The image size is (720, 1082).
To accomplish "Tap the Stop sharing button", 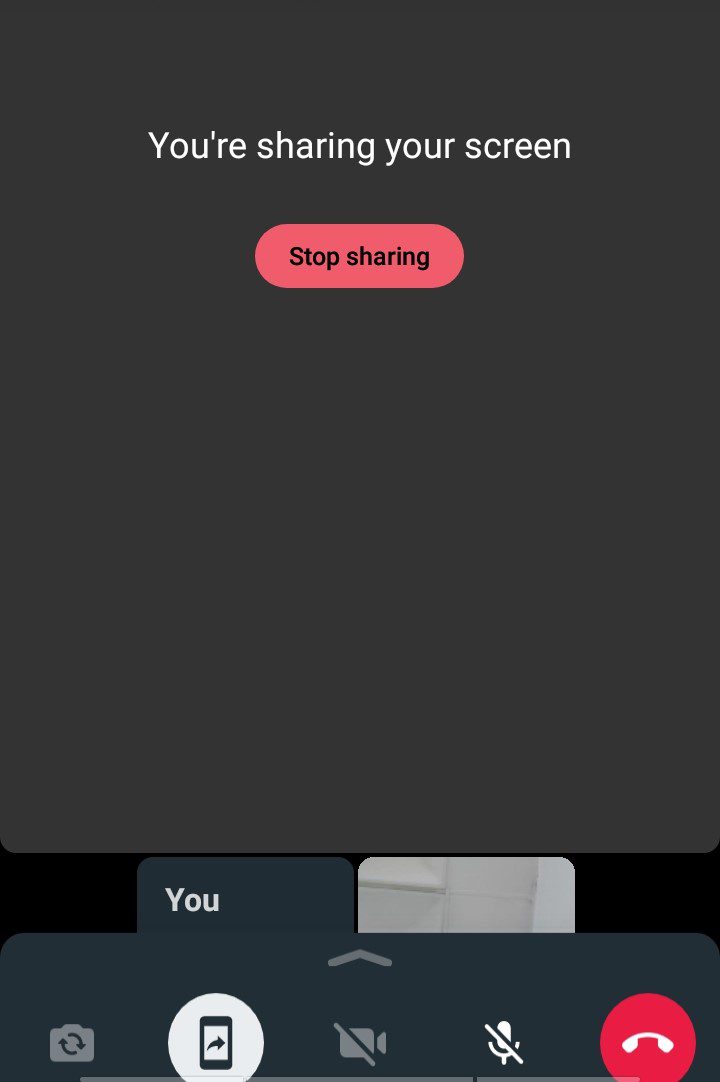I will coord(359,256).
